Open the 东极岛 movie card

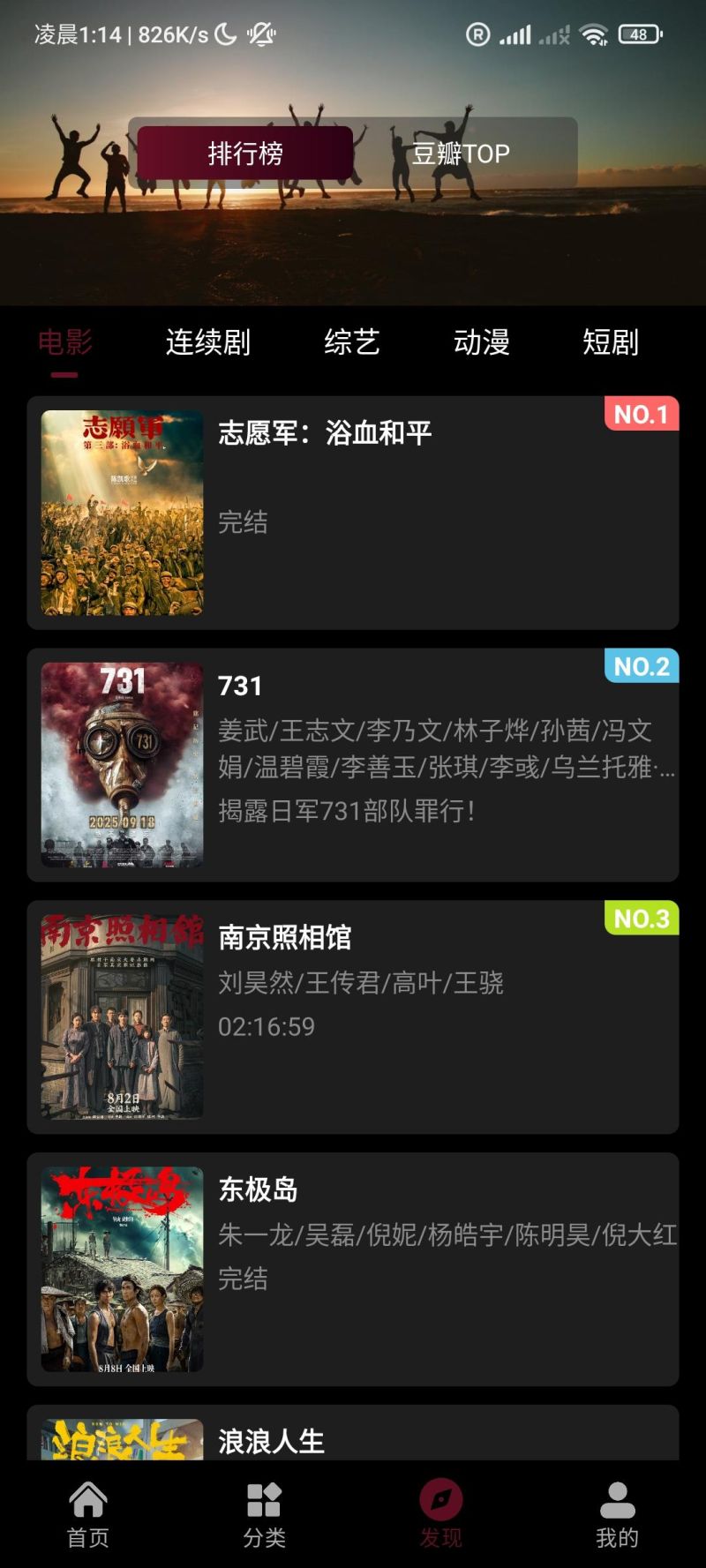point(353,1269)
